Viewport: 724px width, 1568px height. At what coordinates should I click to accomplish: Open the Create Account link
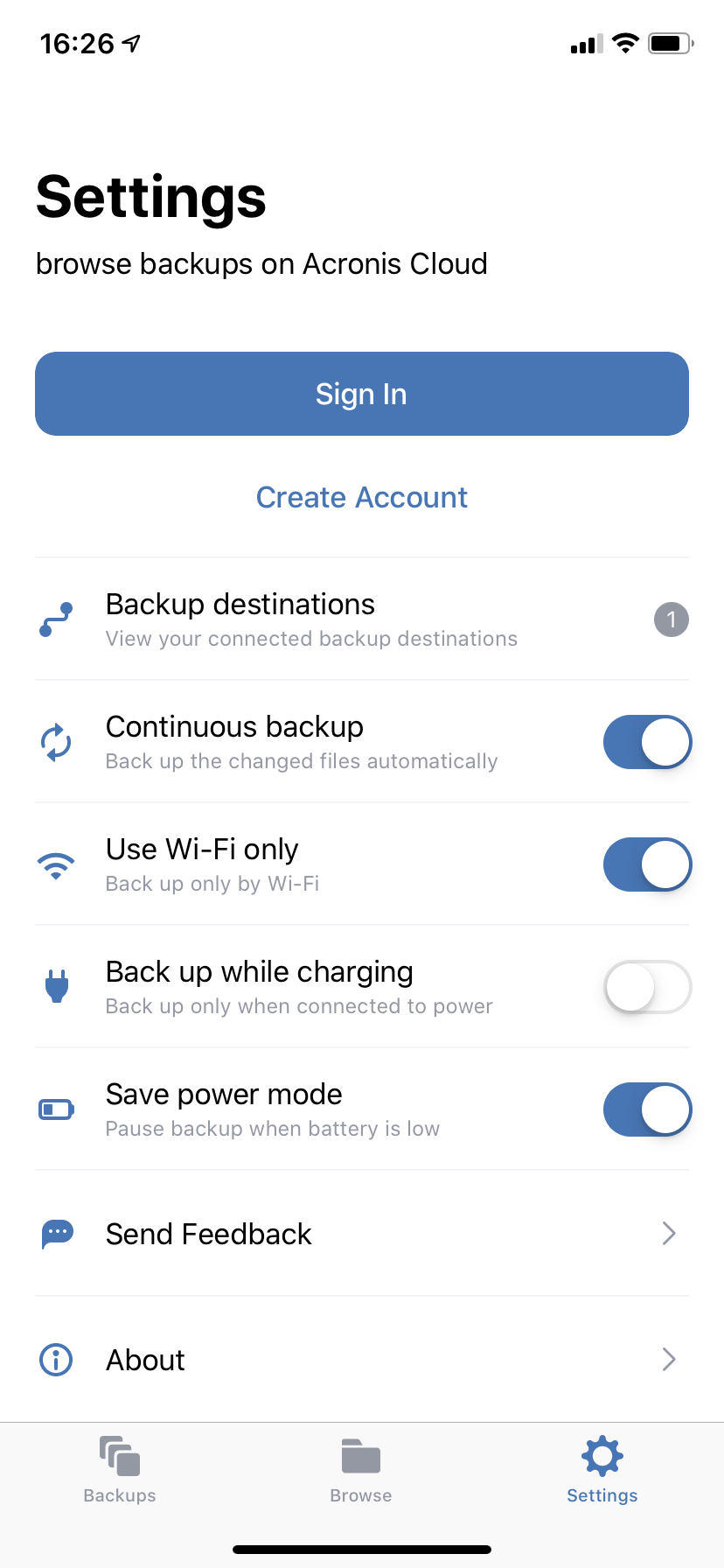(x=361, y=497)
